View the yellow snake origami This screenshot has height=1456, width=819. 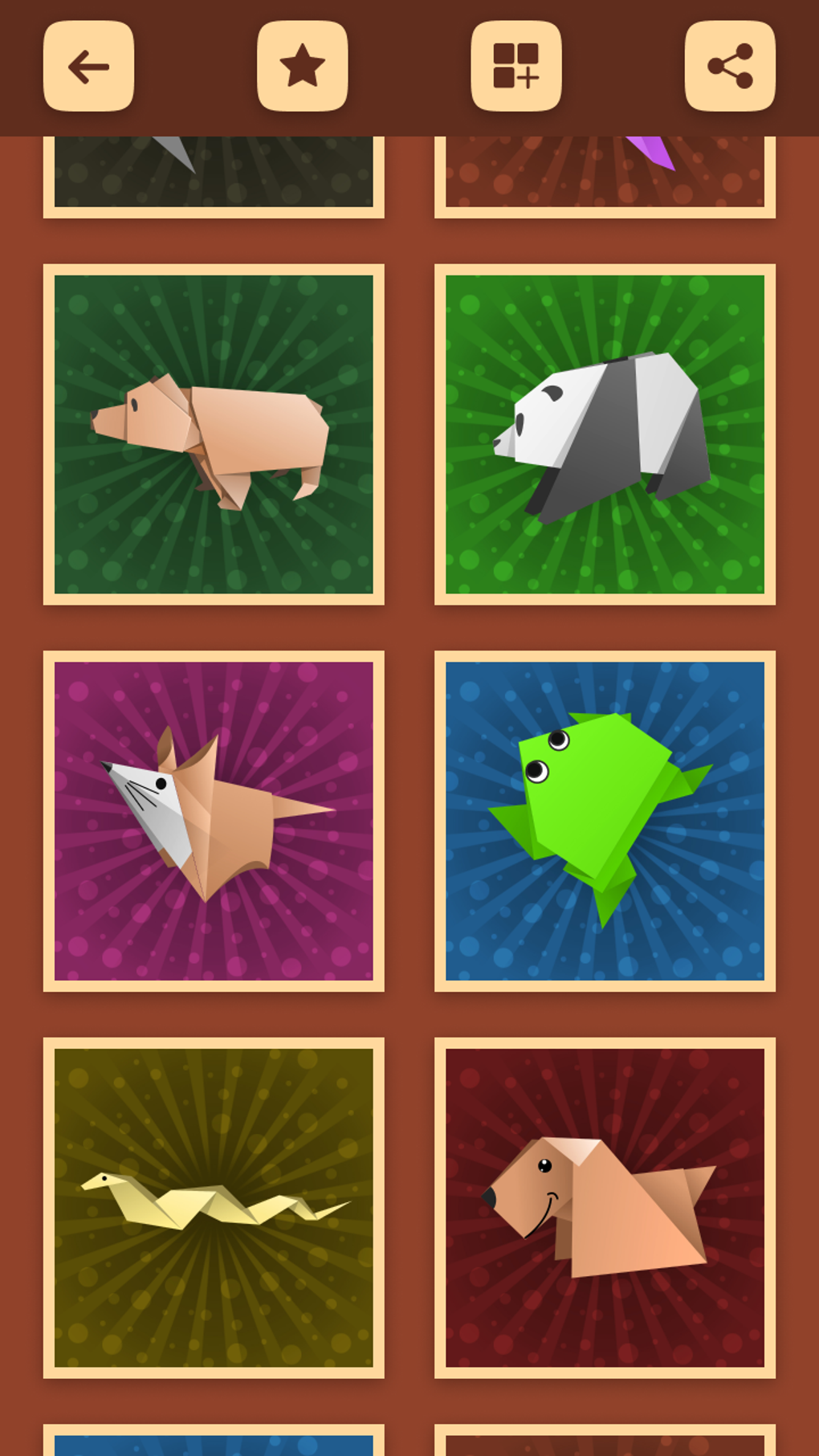214,1207
